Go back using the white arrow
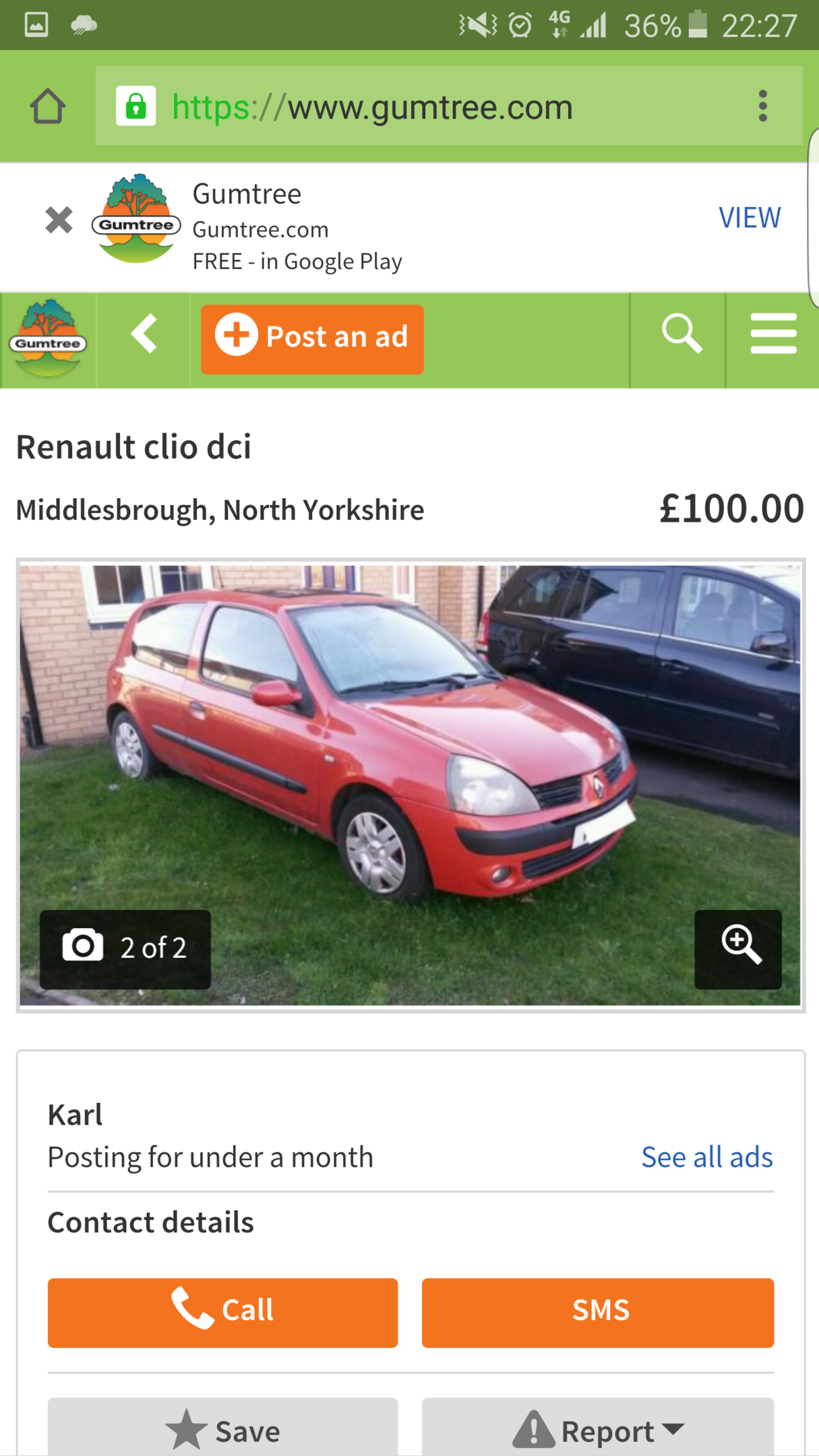Screen dimensions: 819x1456 click(x=144, y=334)
